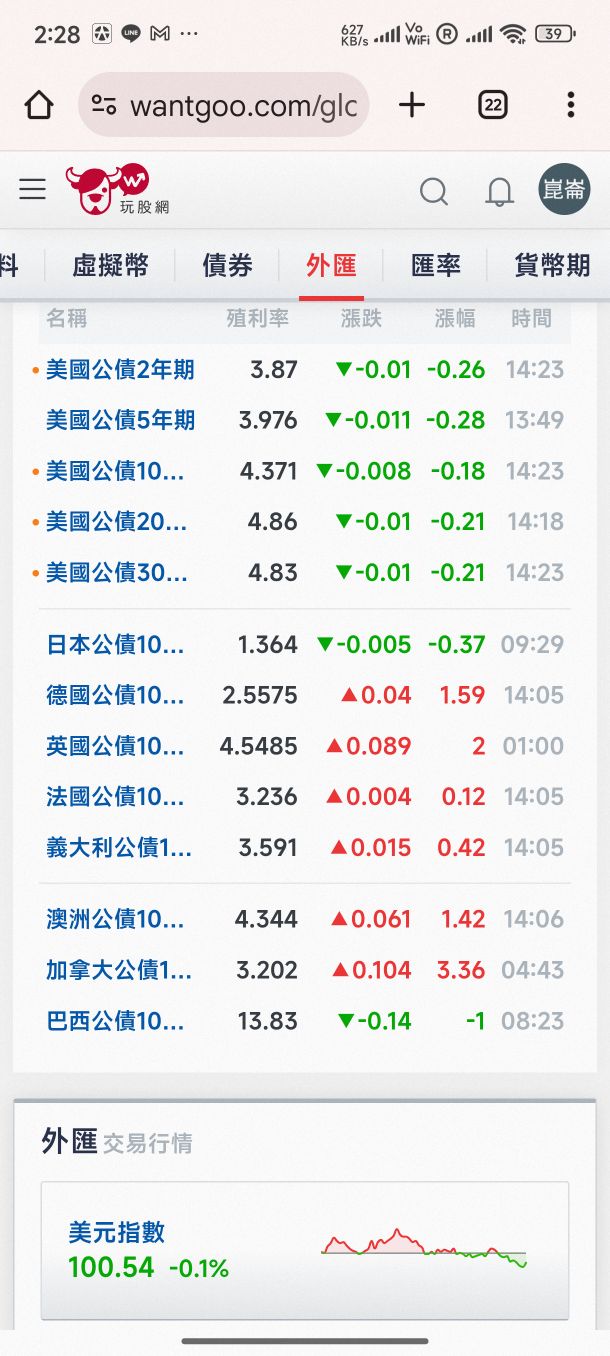
Task: Open a new browser tab
Action: [412, 105]
